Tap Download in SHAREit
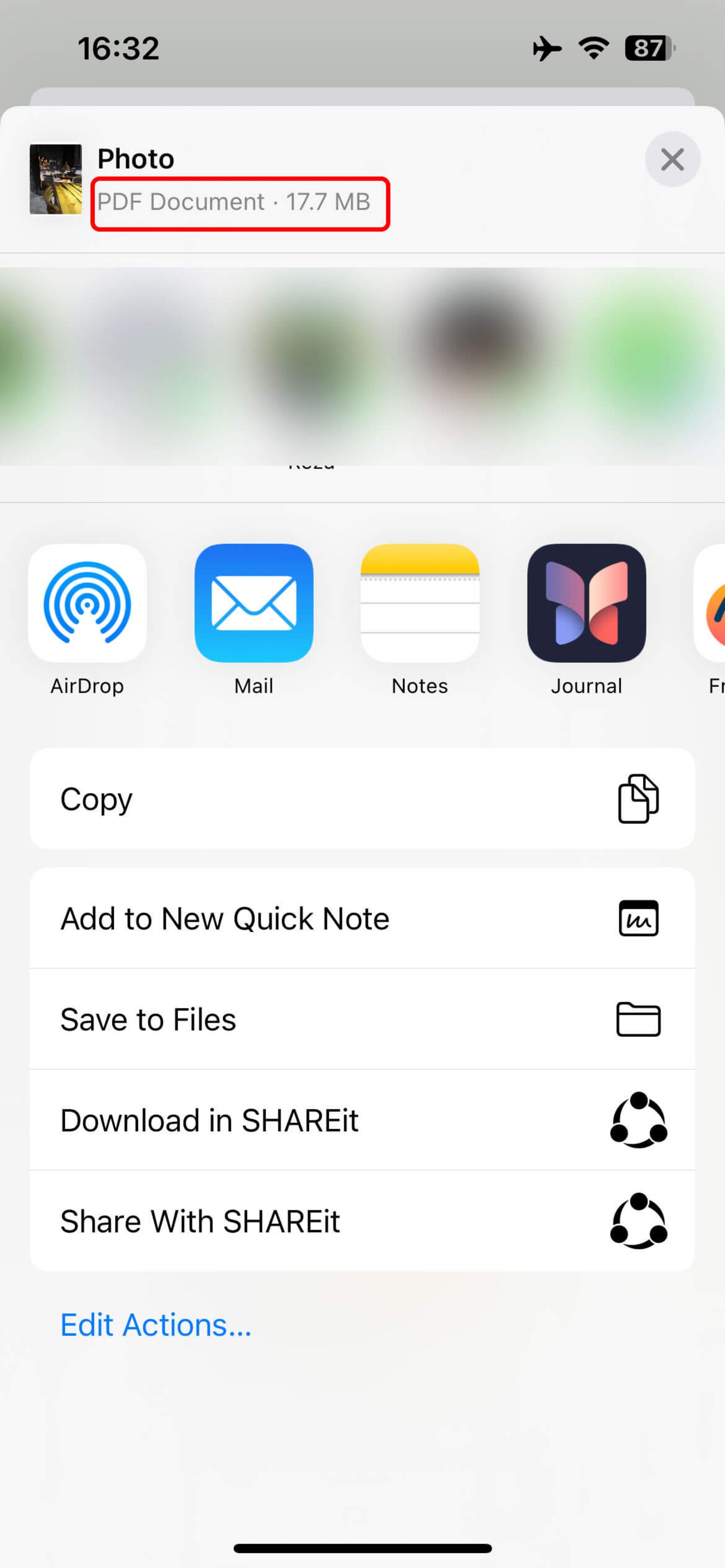The image size is (725, 1568). [x=362, y=1120]
